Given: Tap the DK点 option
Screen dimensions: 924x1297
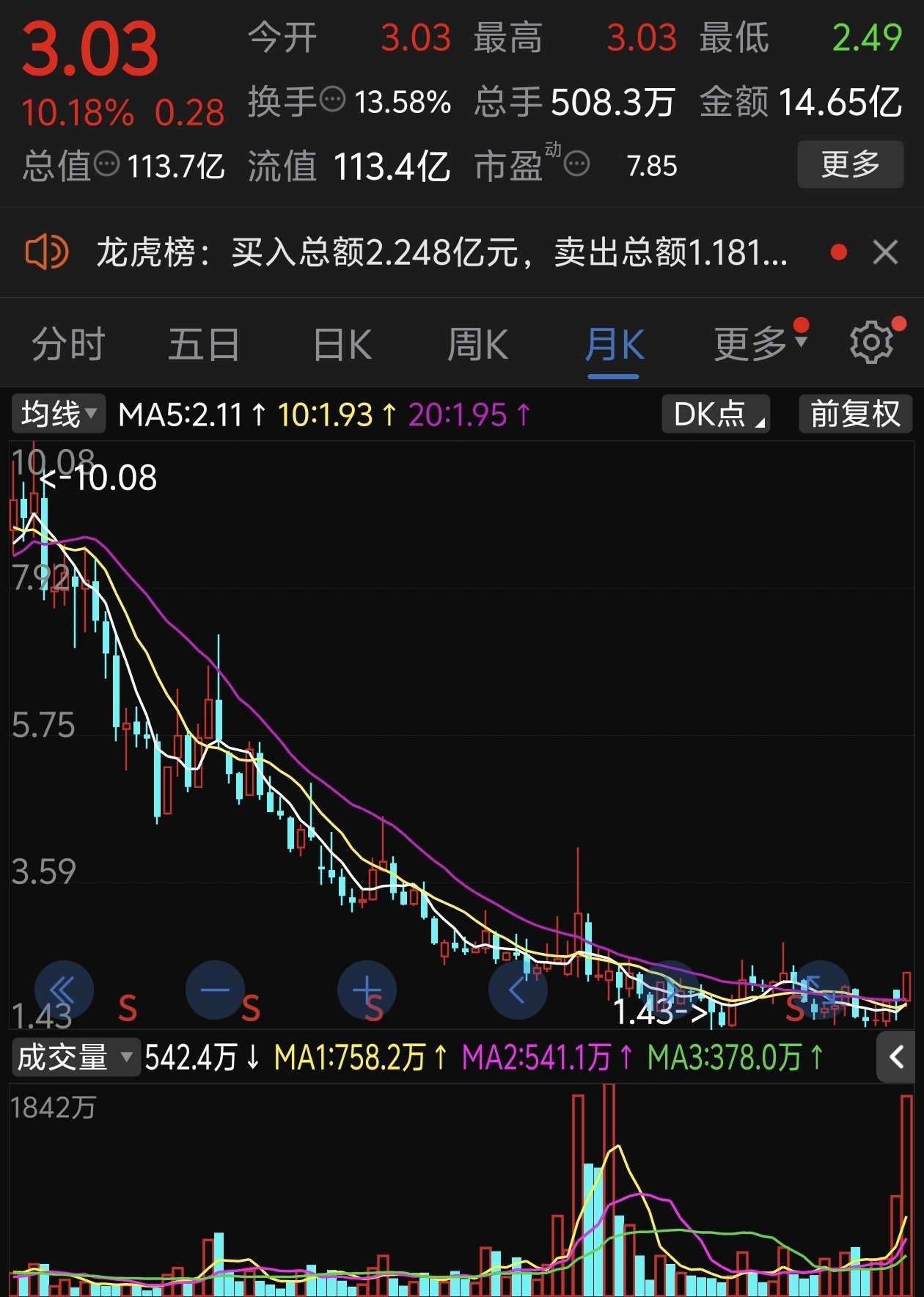Looking at the screenshot, I should (x=716, y=414).
